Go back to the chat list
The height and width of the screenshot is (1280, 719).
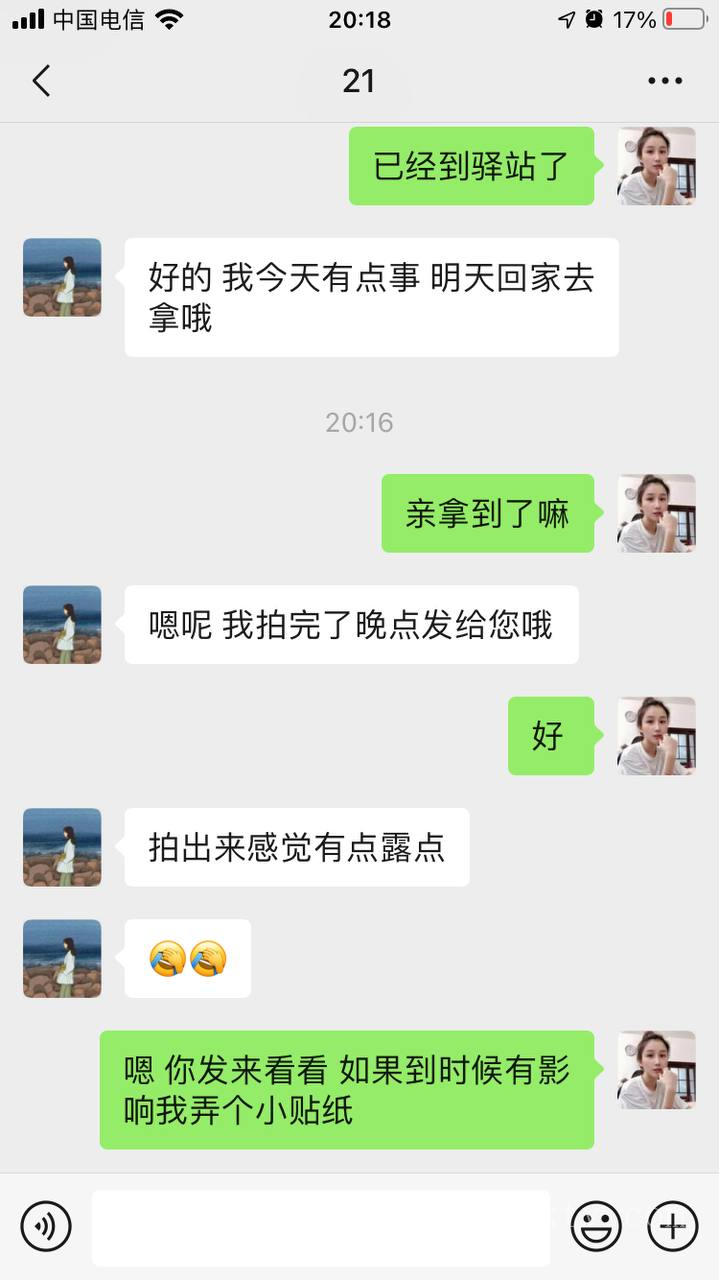[41, 81]
